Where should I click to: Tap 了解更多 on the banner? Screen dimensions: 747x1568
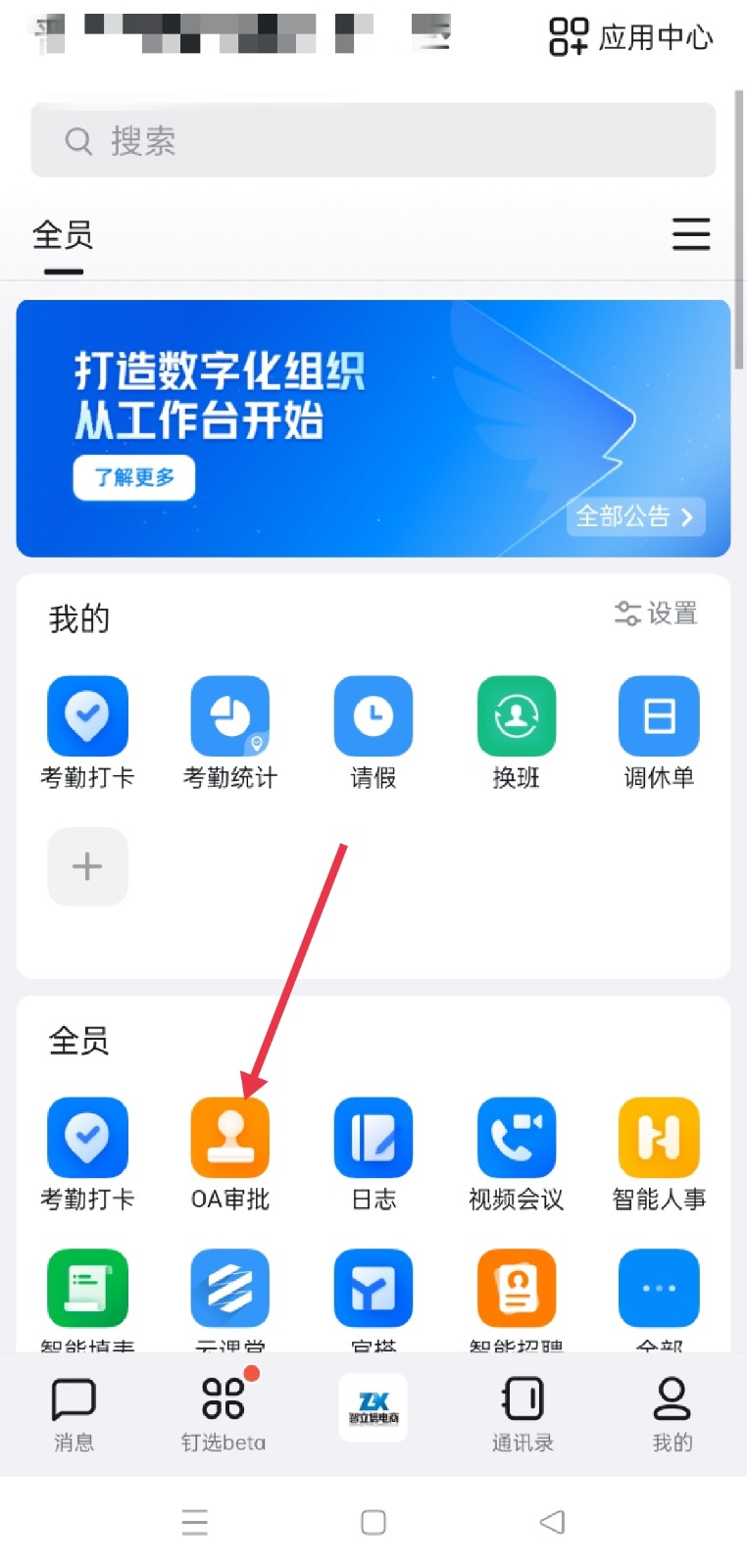coord(133,478)
